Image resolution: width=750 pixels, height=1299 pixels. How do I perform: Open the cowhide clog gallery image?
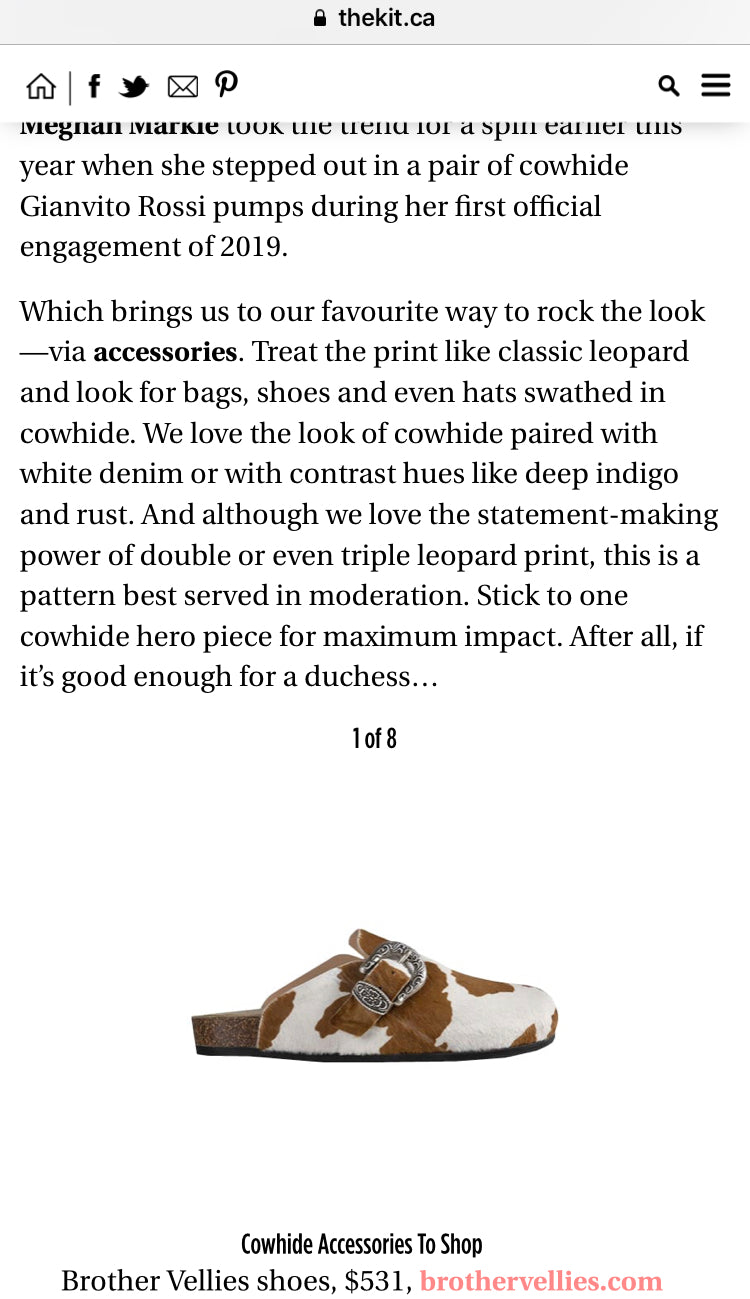(375, 996)
